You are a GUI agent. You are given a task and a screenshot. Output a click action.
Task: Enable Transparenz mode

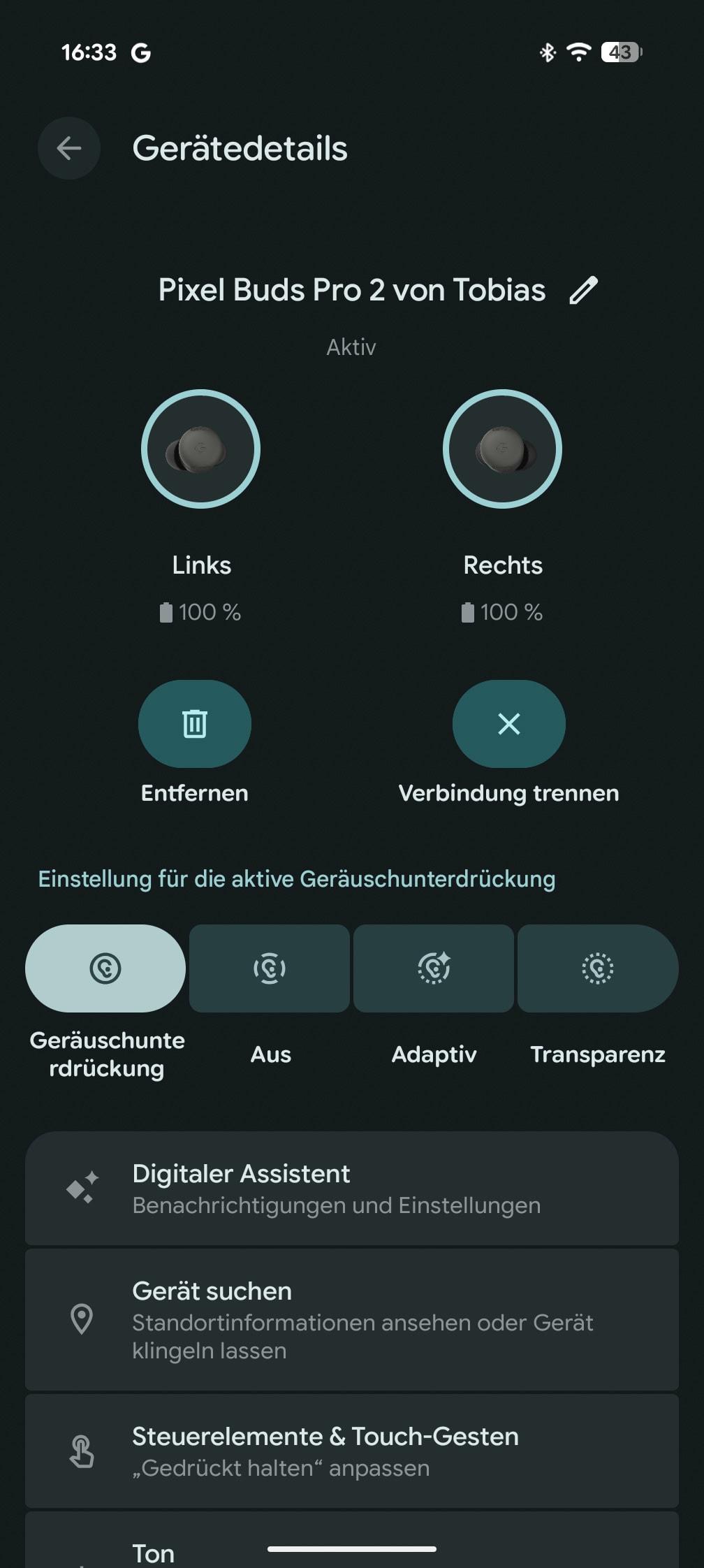click(x=598, y=968)
